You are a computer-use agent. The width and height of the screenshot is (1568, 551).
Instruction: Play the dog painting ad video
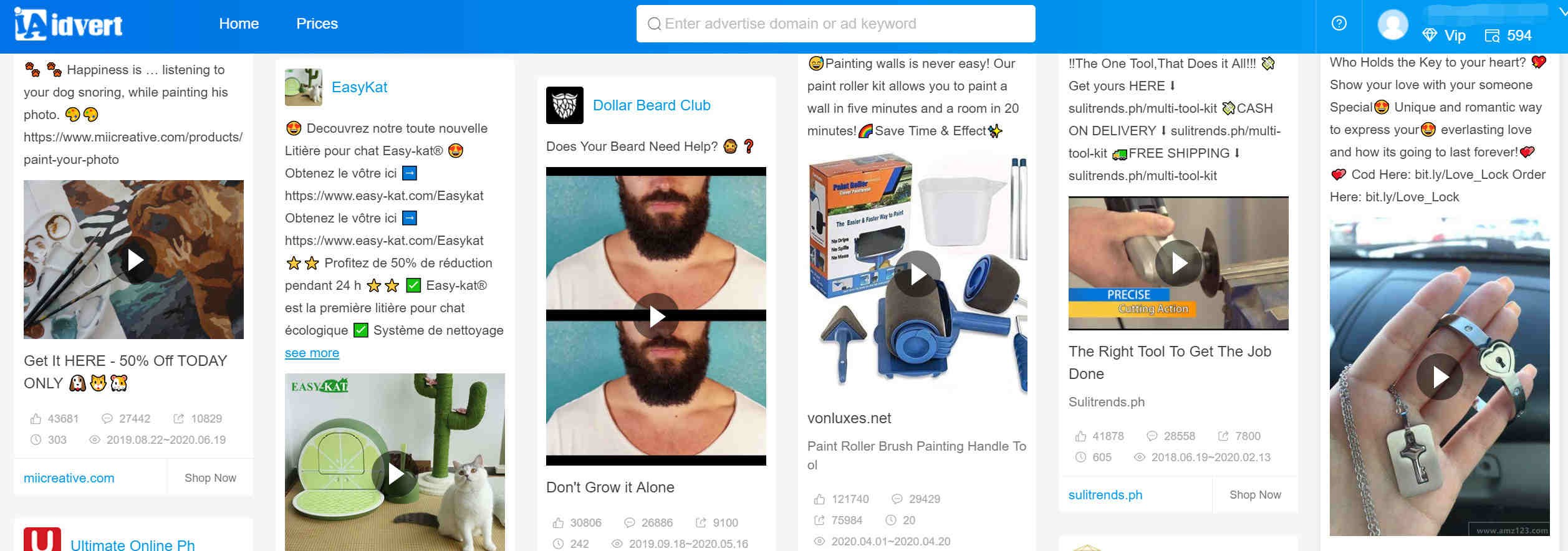click(x=134, y=260)
